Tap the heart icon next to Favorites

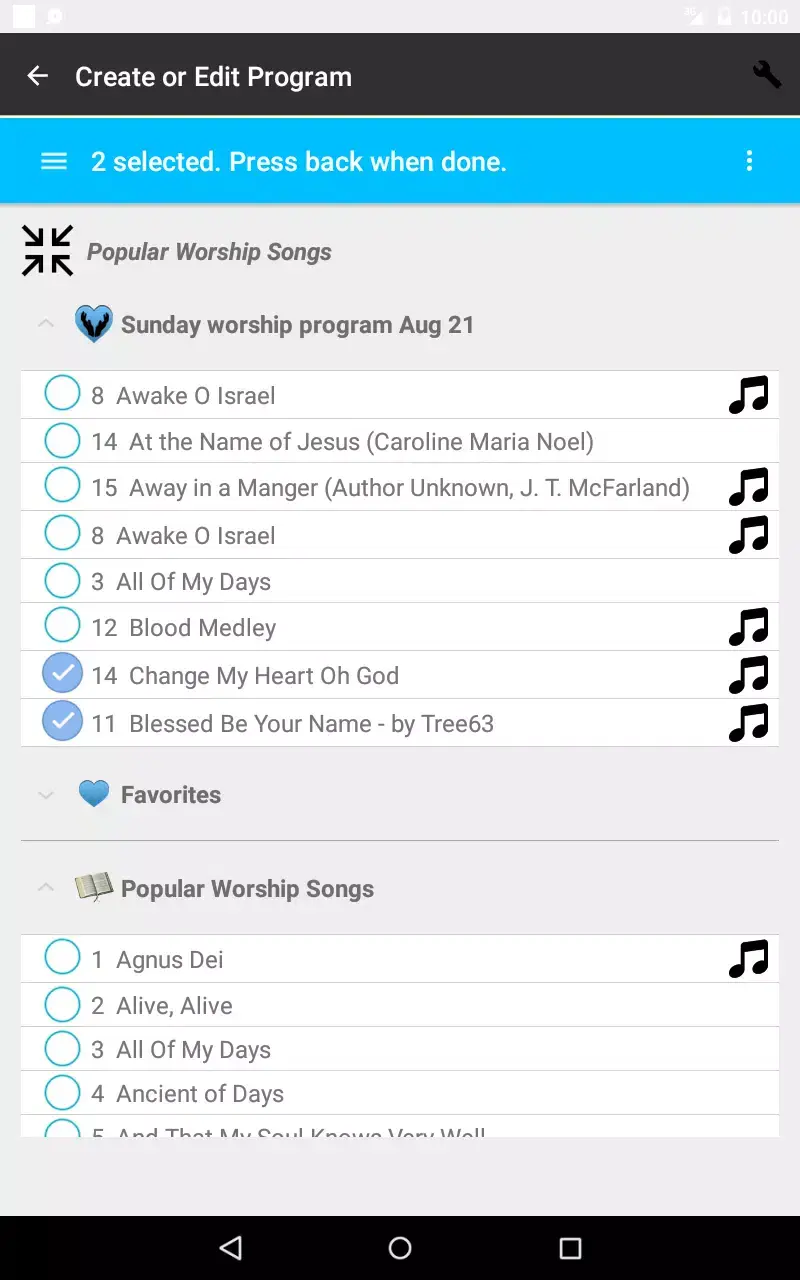93,794
